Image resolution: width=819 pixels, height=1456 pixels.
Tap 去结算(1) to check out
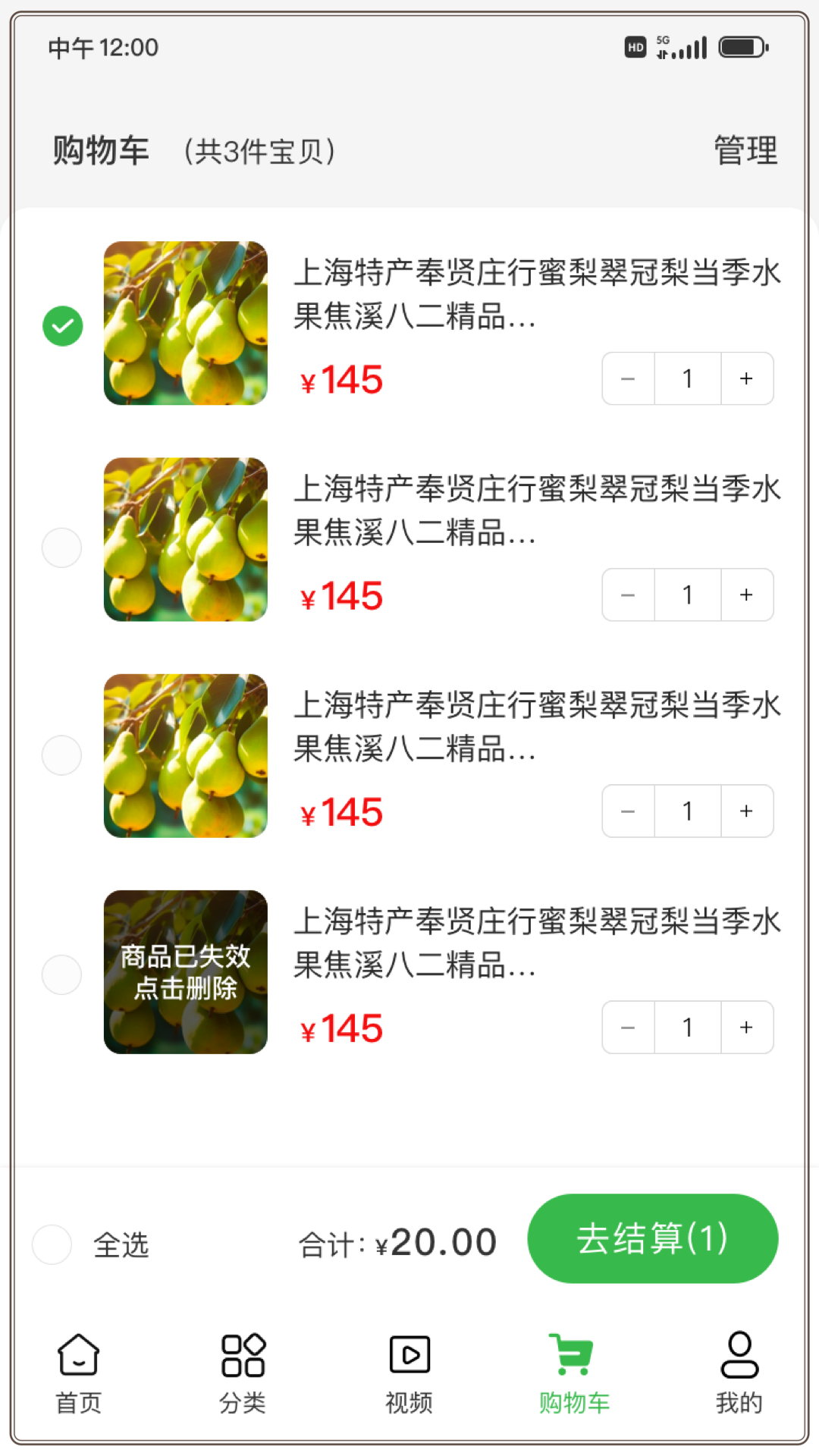click(653, 1239)
